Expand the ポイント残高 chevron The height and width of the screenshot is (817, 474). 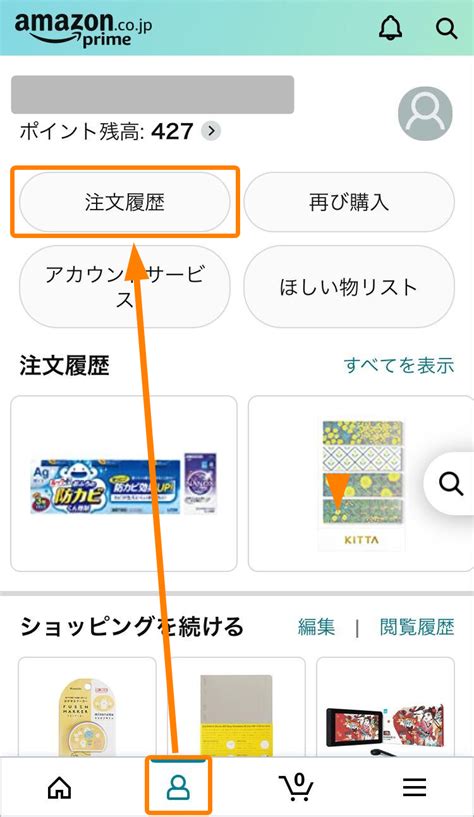pos(211,131)
